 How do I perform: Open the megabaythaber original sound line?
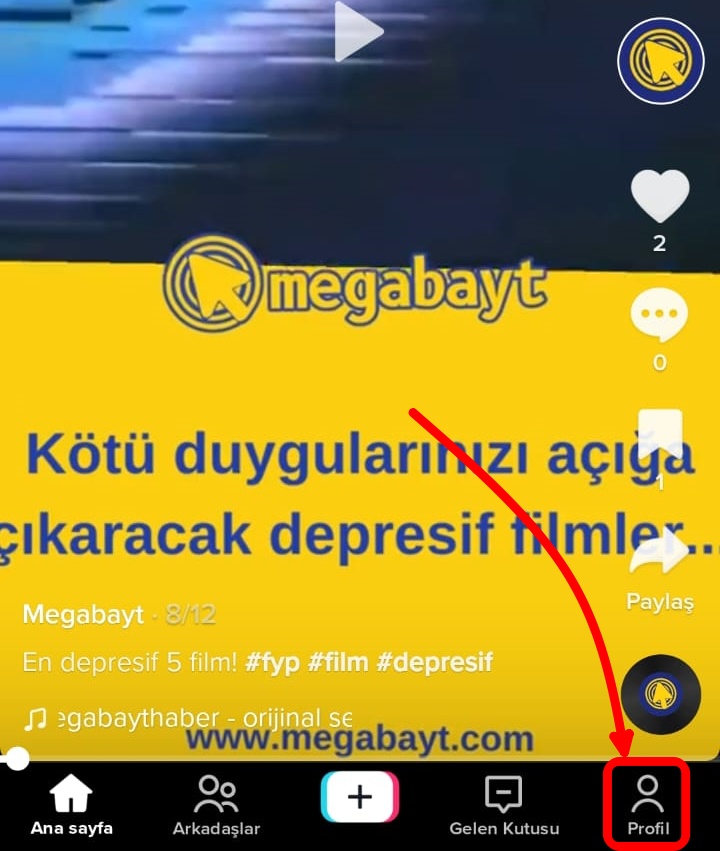click(x=190, y=717)
